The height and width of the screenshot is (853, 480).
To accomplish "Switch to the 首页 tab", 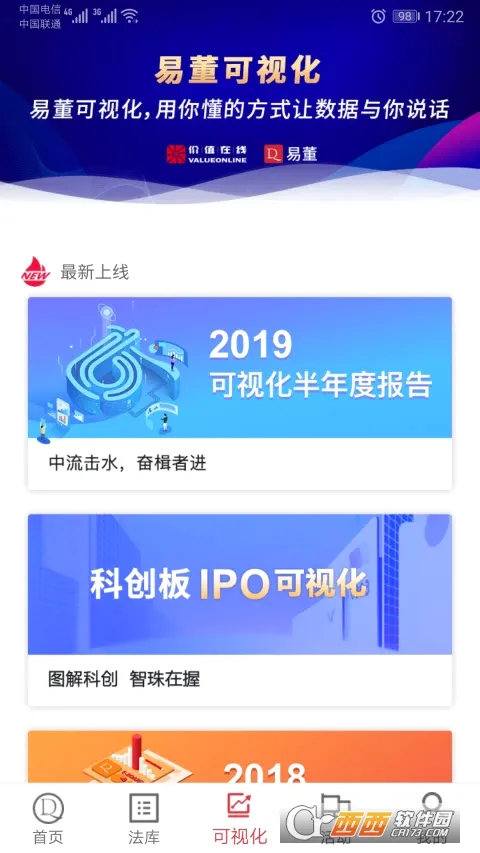I will pyautogui.click(x=48, y=818).
